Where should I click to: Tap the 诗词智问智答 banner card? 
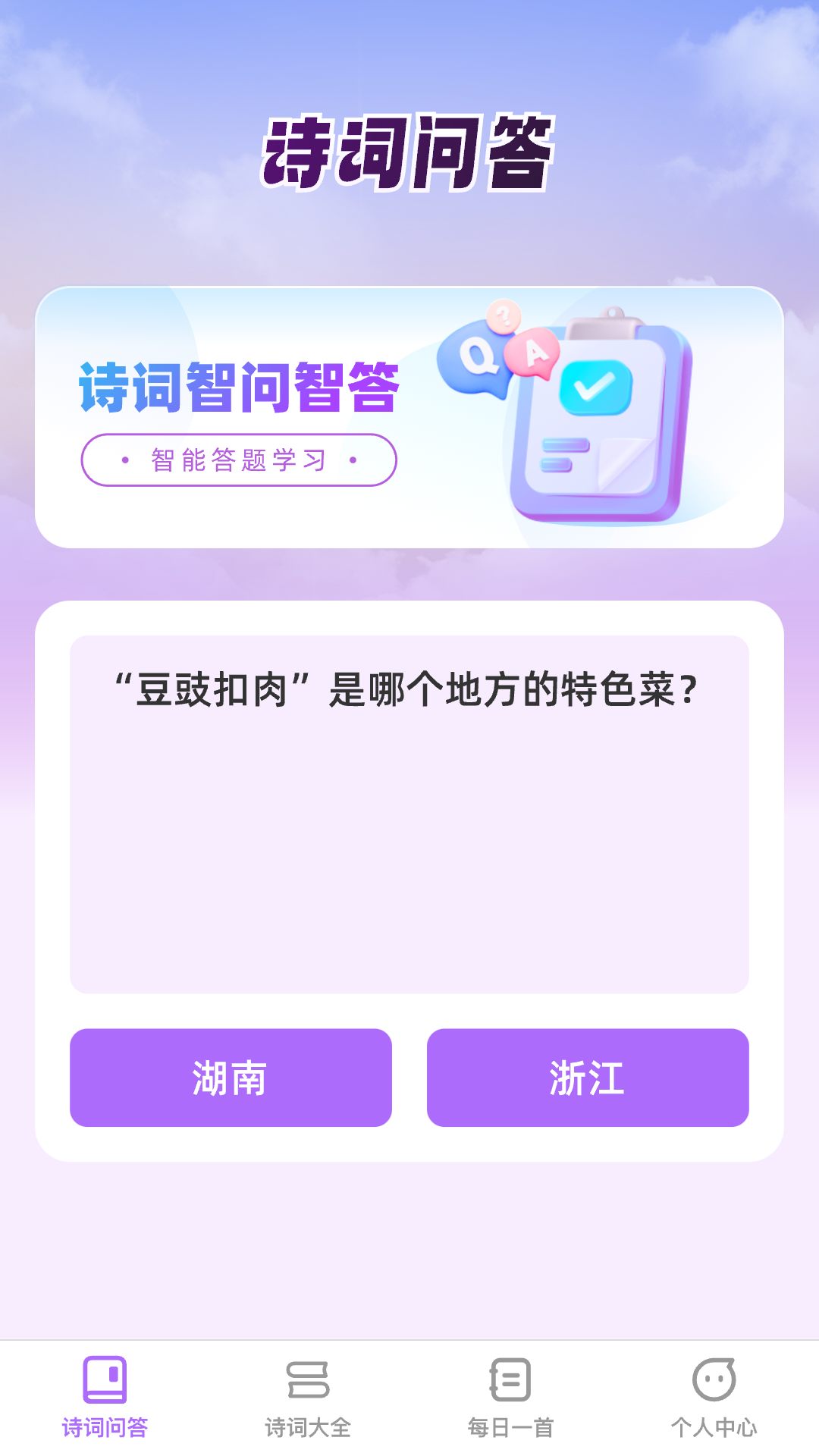pos(409,416)
